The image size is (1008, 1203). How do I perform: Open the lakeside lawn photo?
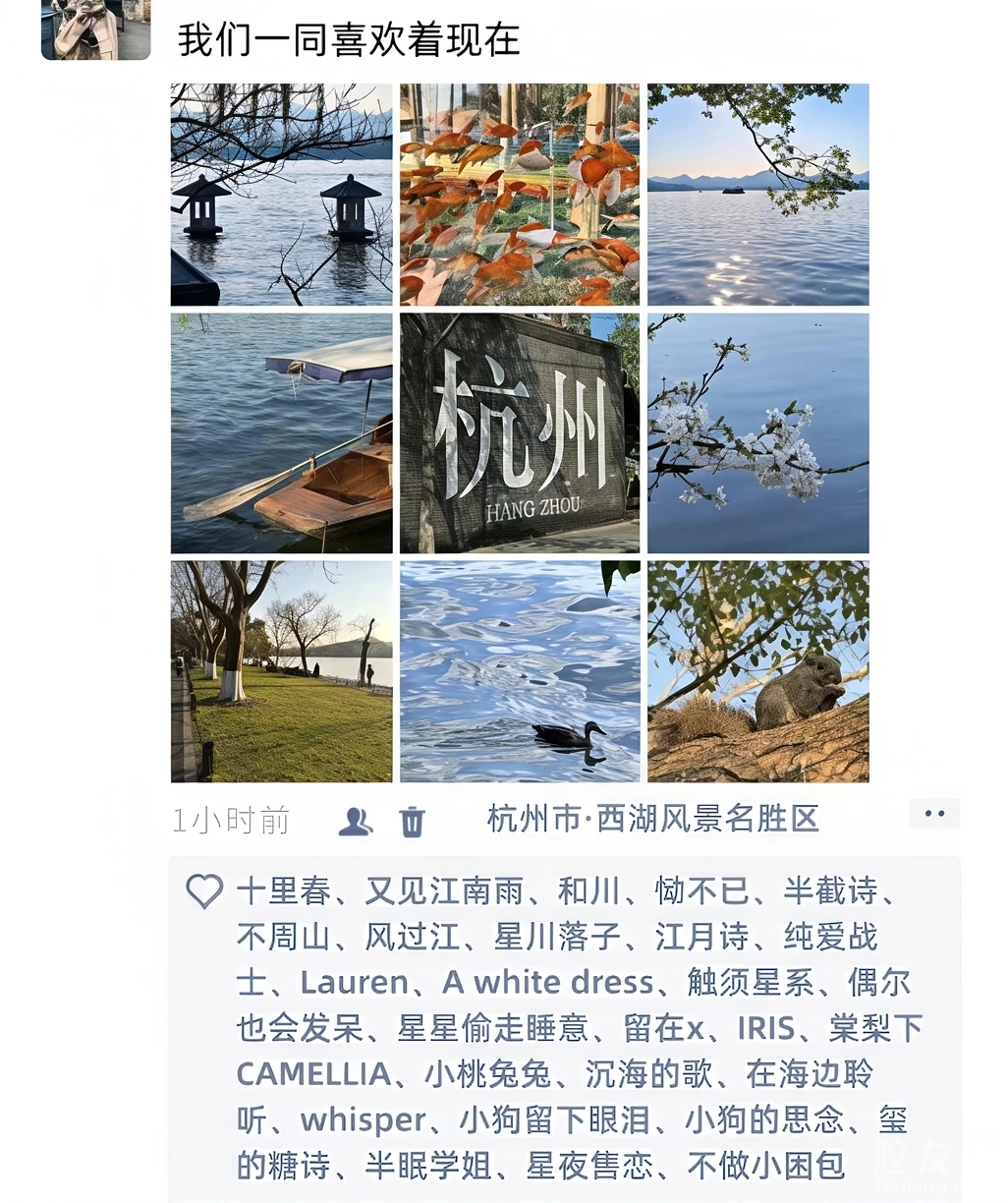click(281, 671)
